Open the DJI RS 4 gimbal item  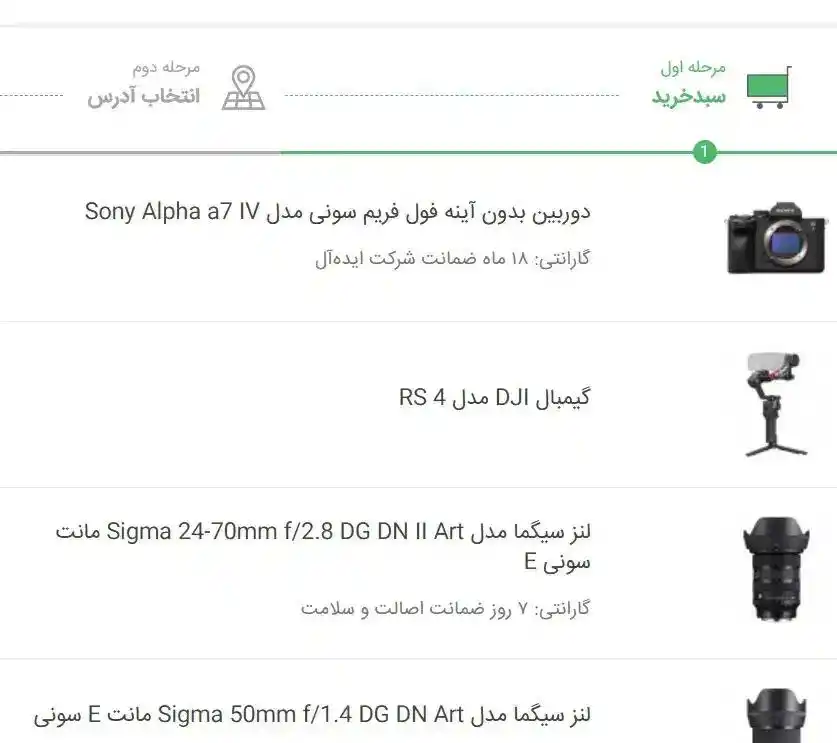point(494,397)
